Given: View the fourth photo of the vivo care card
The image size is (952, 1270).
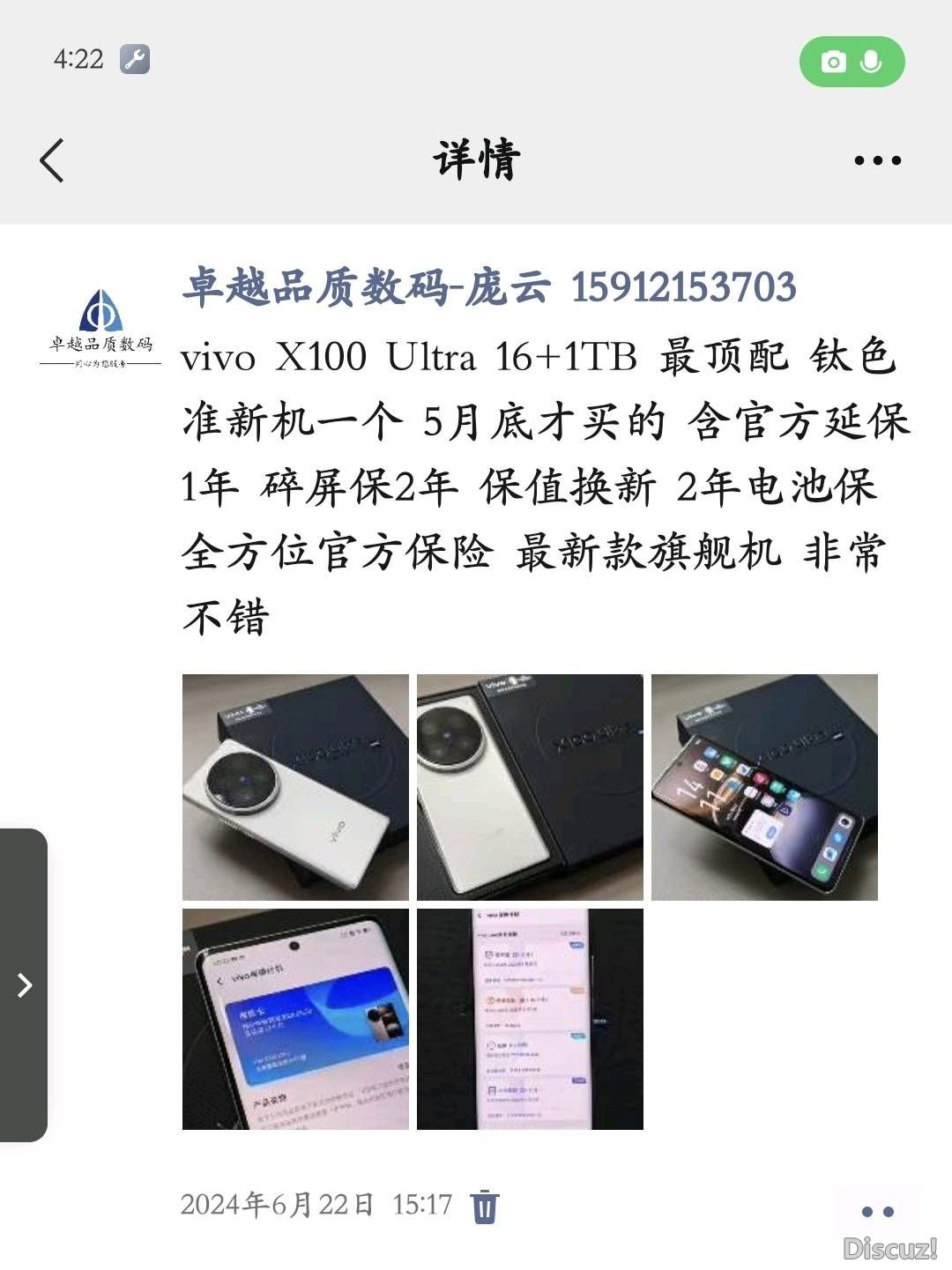Looking at the screenshot, I should (295, 1019).
